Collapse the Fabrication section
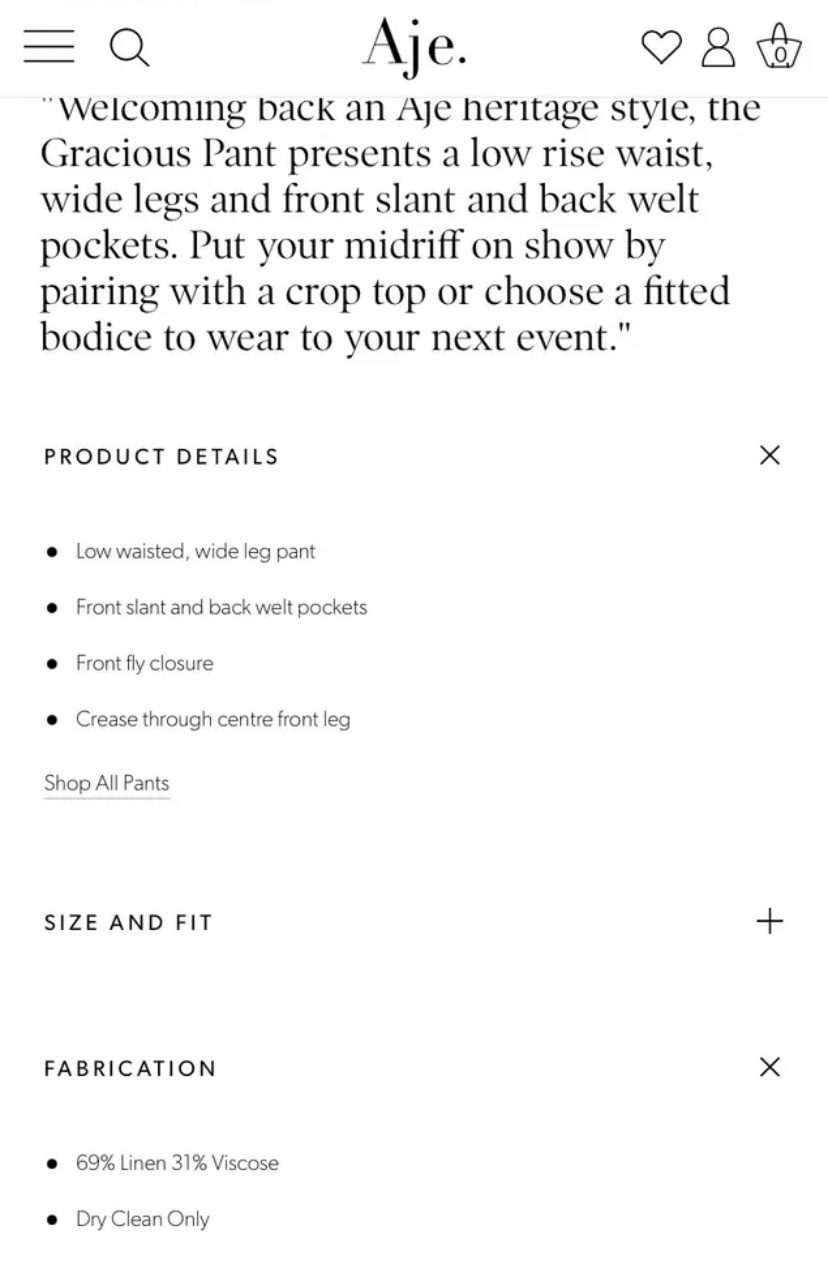 769,1067
